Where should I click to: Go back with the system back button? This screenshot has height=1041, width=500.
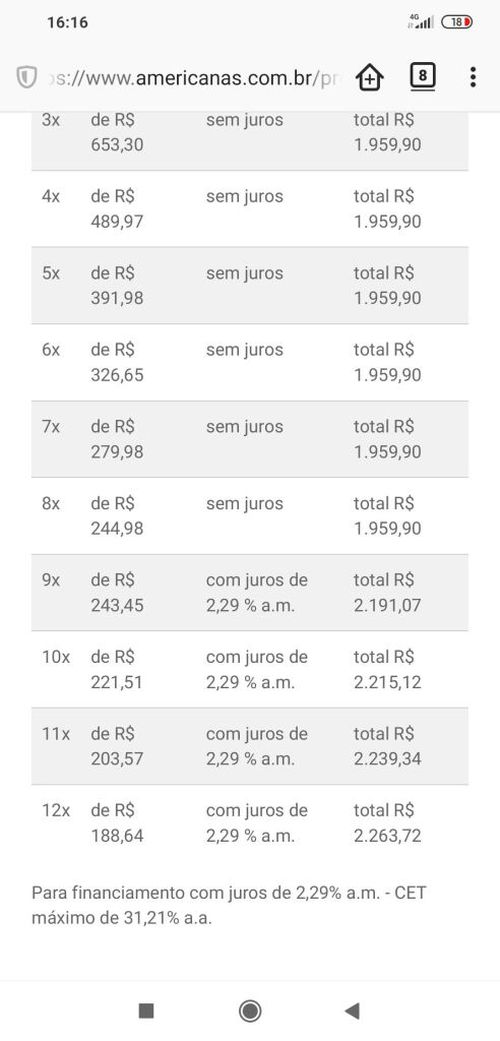click(352, 1011)
